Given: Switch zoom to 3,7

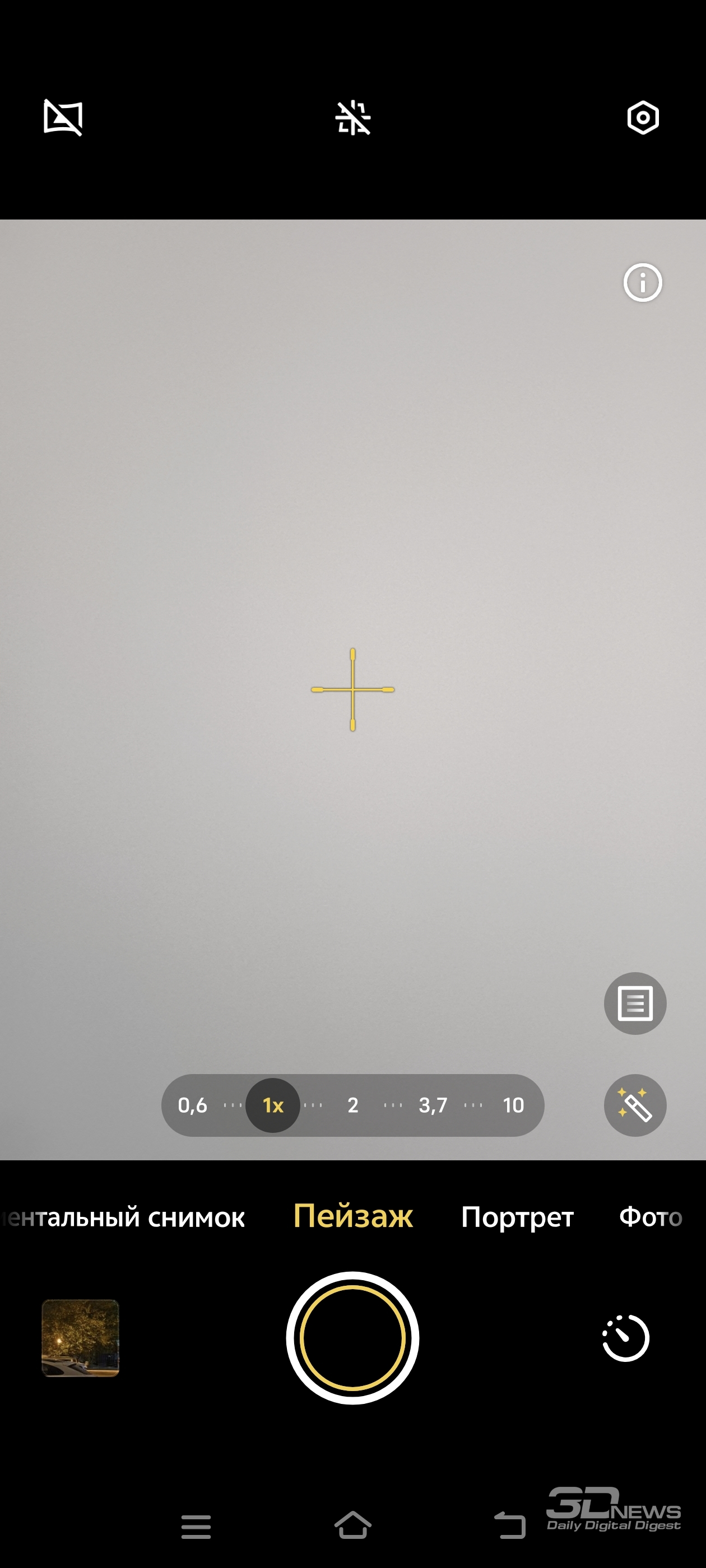Looking at the screenshot, I should (x=433, y=1105).
